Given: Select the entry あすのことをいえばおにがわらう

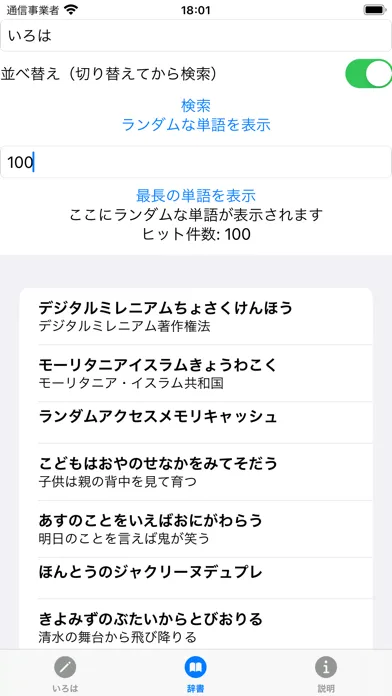Looking at the screenshot, I should (x=196, y=529).
